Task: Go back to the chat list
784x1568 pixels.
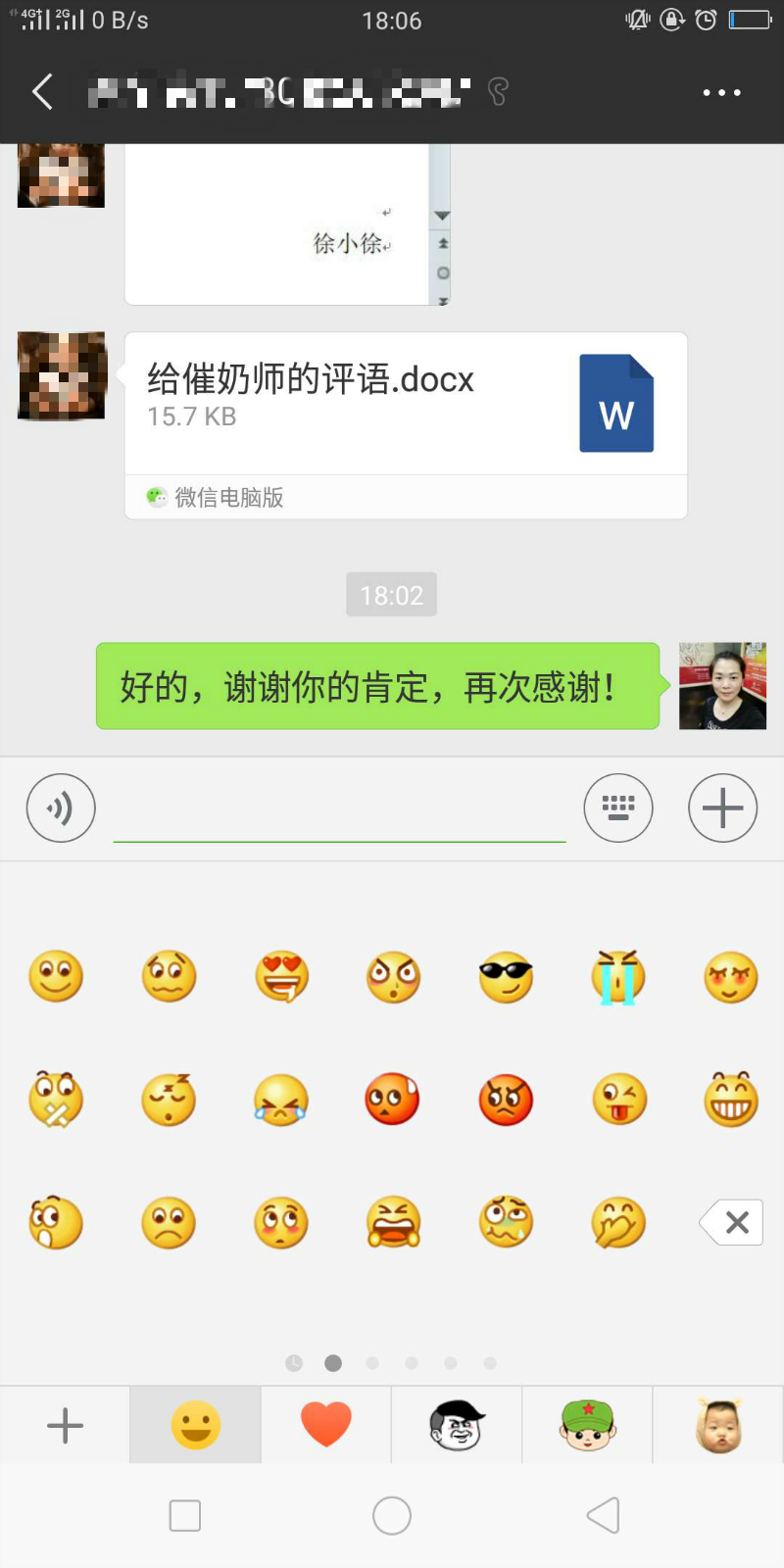Action: 42,92
